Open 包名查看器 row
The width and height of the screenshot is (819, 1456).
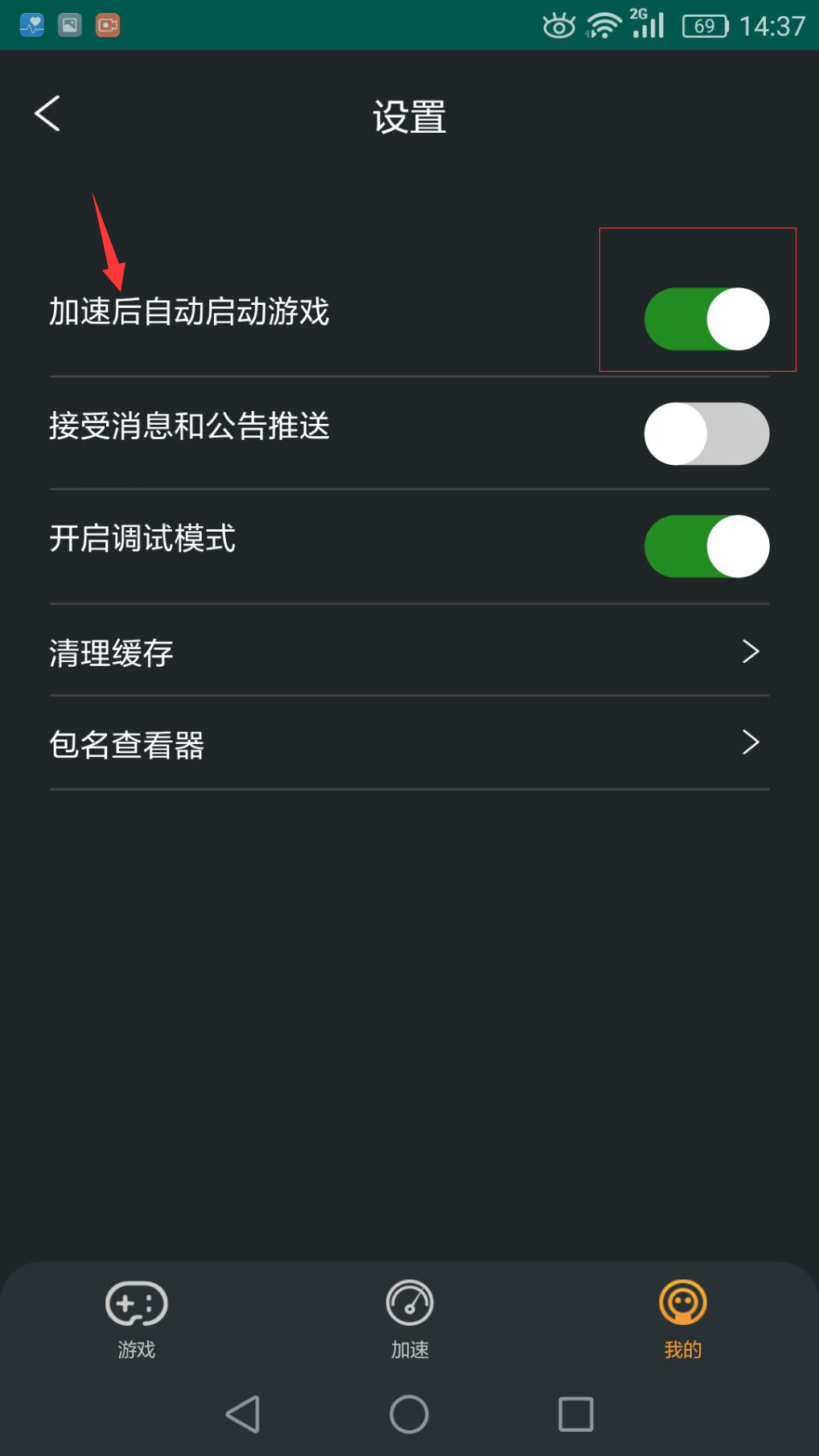(409, 743)
